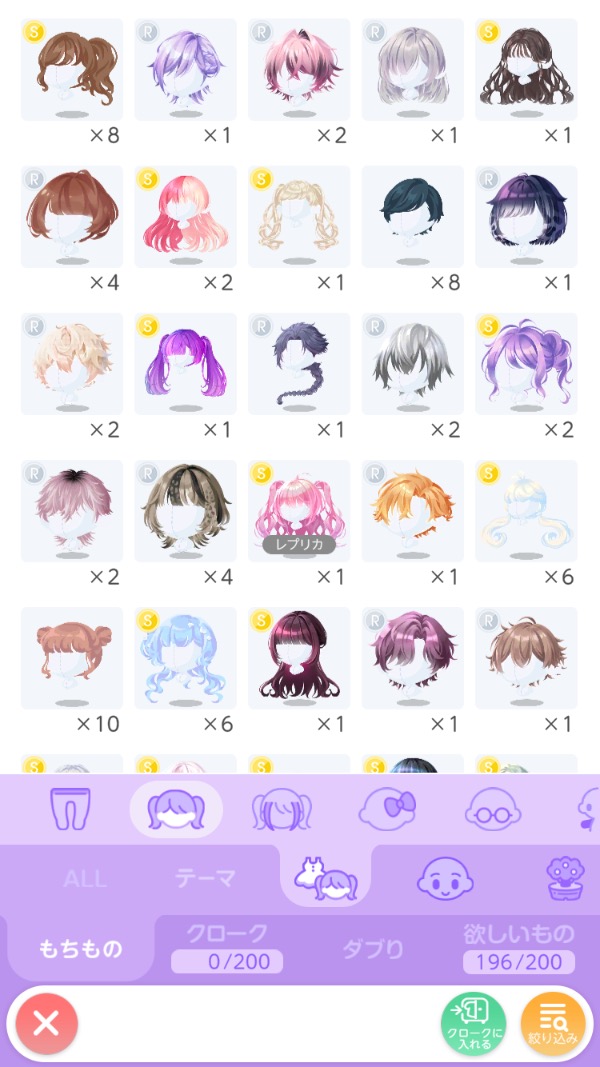600x1067 pixels.
Task: Switch to the ALL tab
Action: click(x=85, y=879)
